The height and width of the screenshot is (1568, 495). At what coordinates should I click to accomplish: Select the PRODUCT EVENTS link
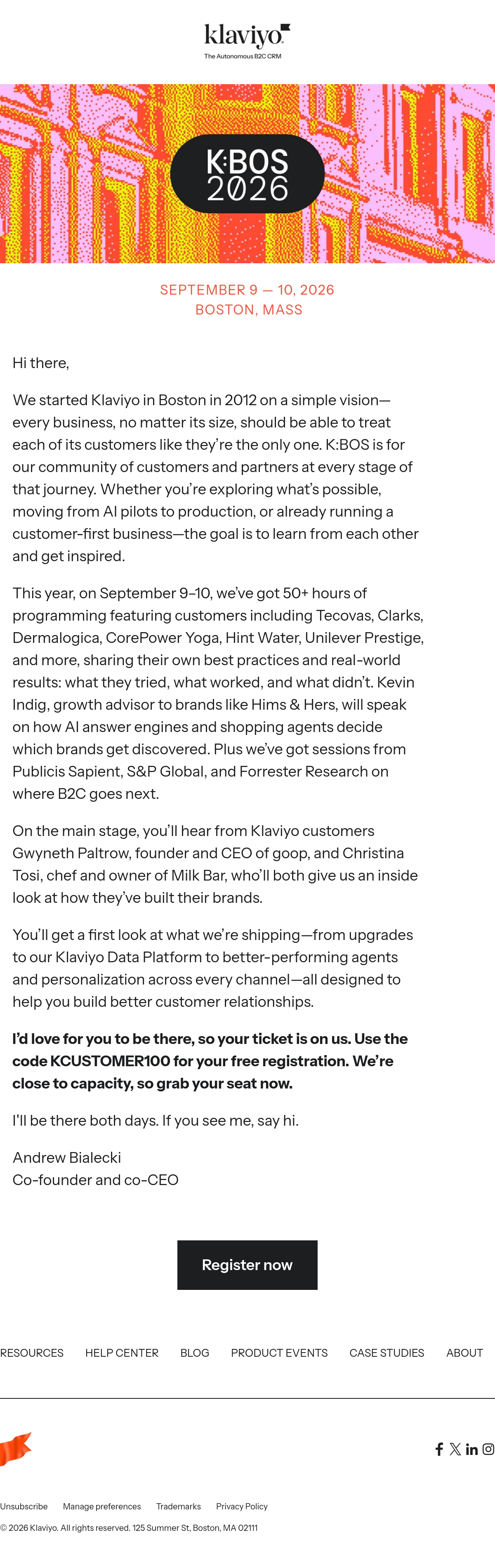pos(279,1353)
